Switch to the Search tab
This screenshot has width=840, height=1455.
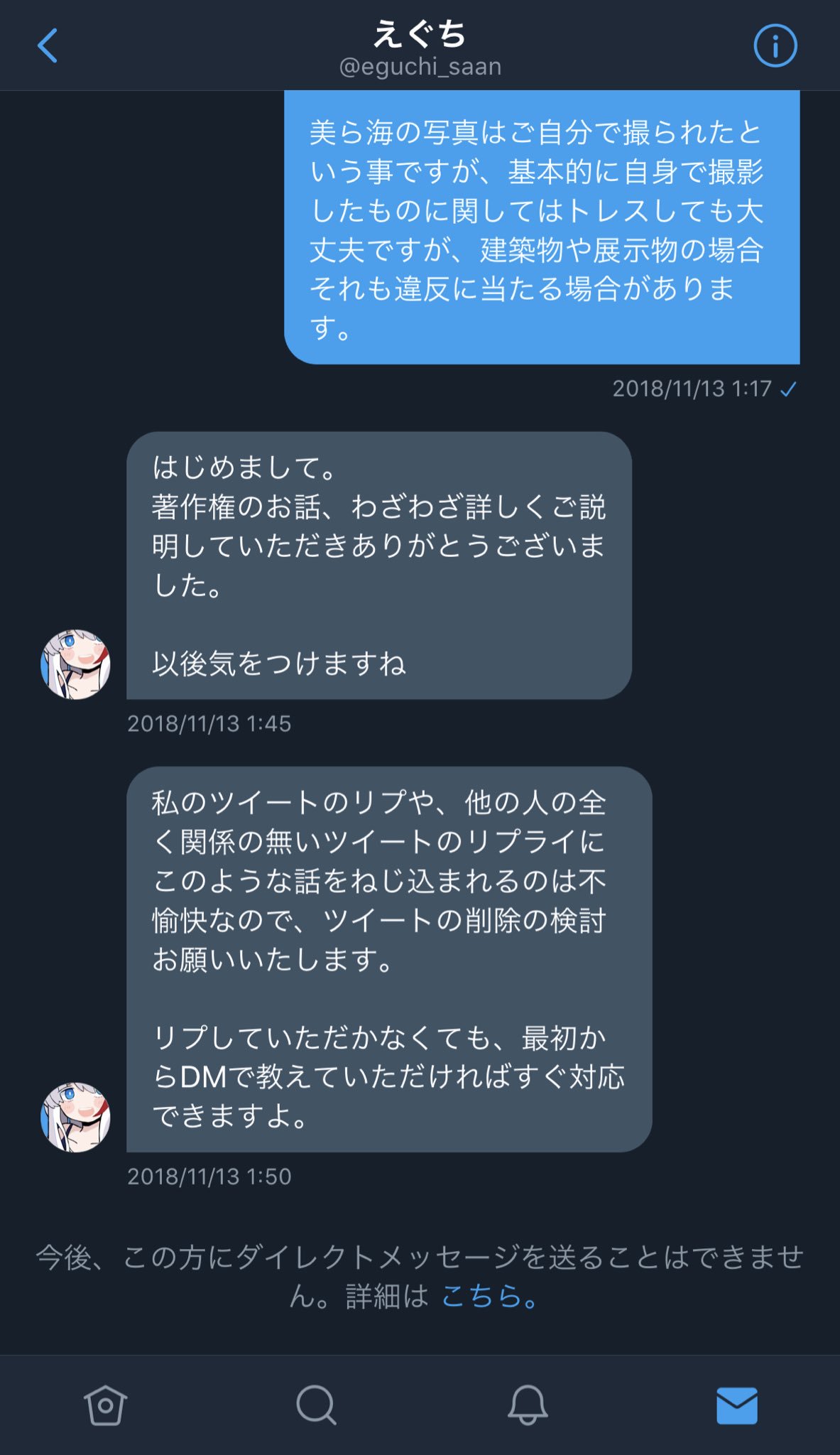click(x=315, y=1405)
